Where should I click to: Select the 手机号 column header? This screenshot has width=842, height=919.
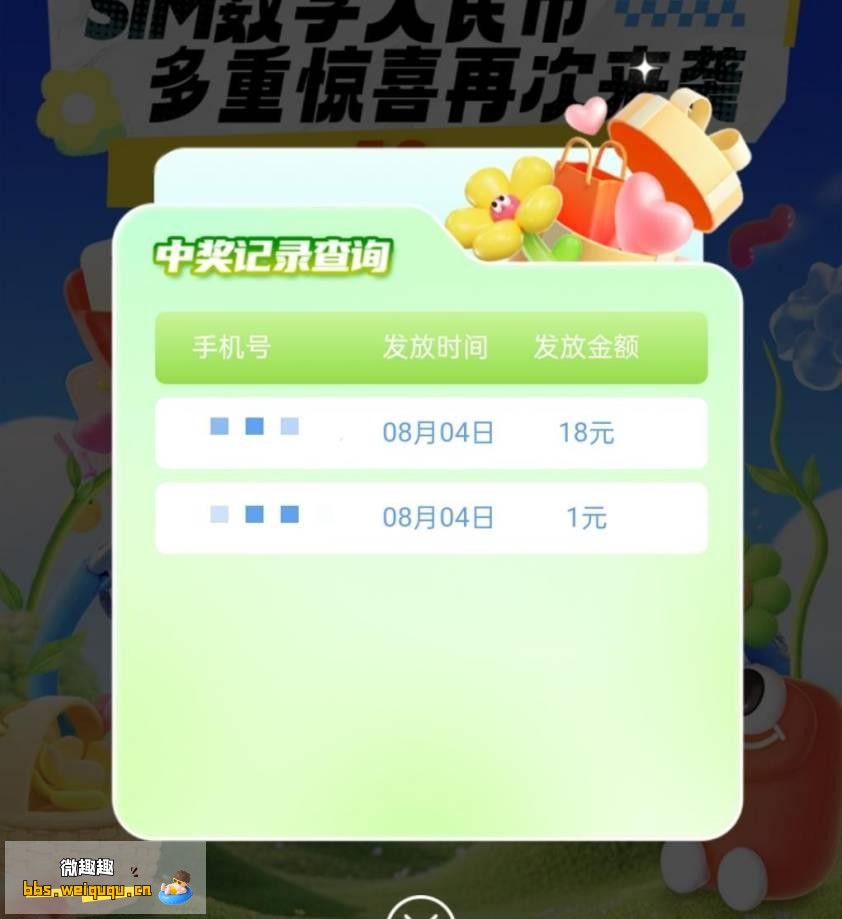(x=231, y=347)
